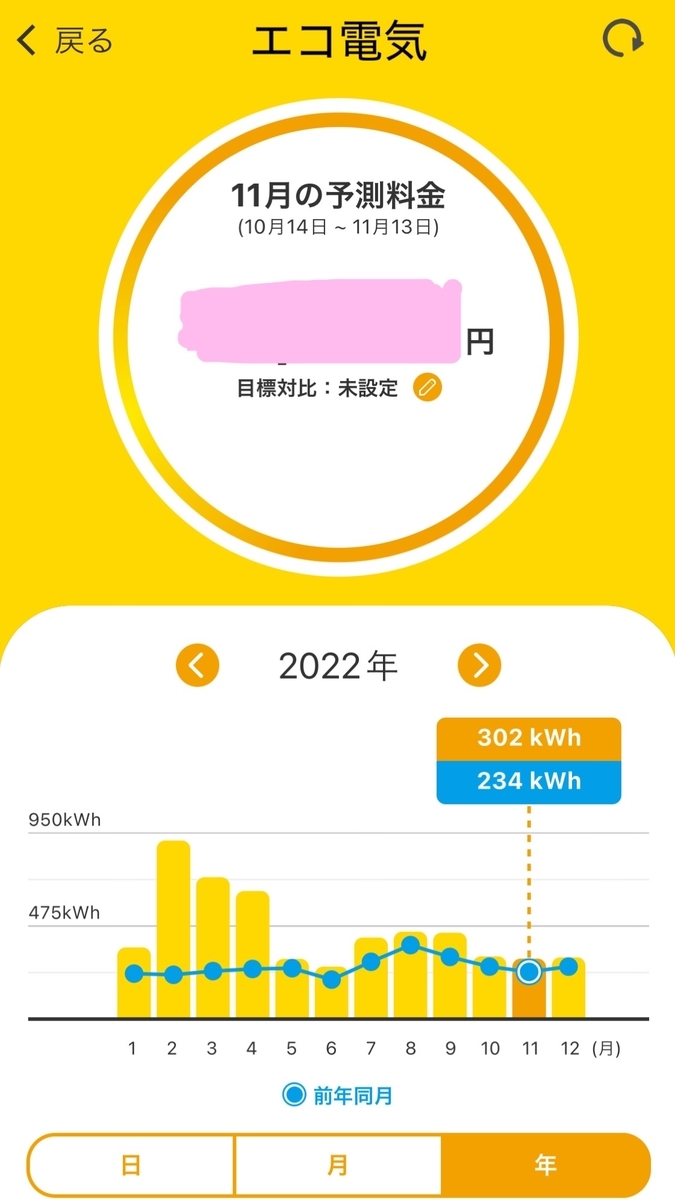Switch to the 月 view
Screen dimensions: 675x1200
[x=338, y=1165]
